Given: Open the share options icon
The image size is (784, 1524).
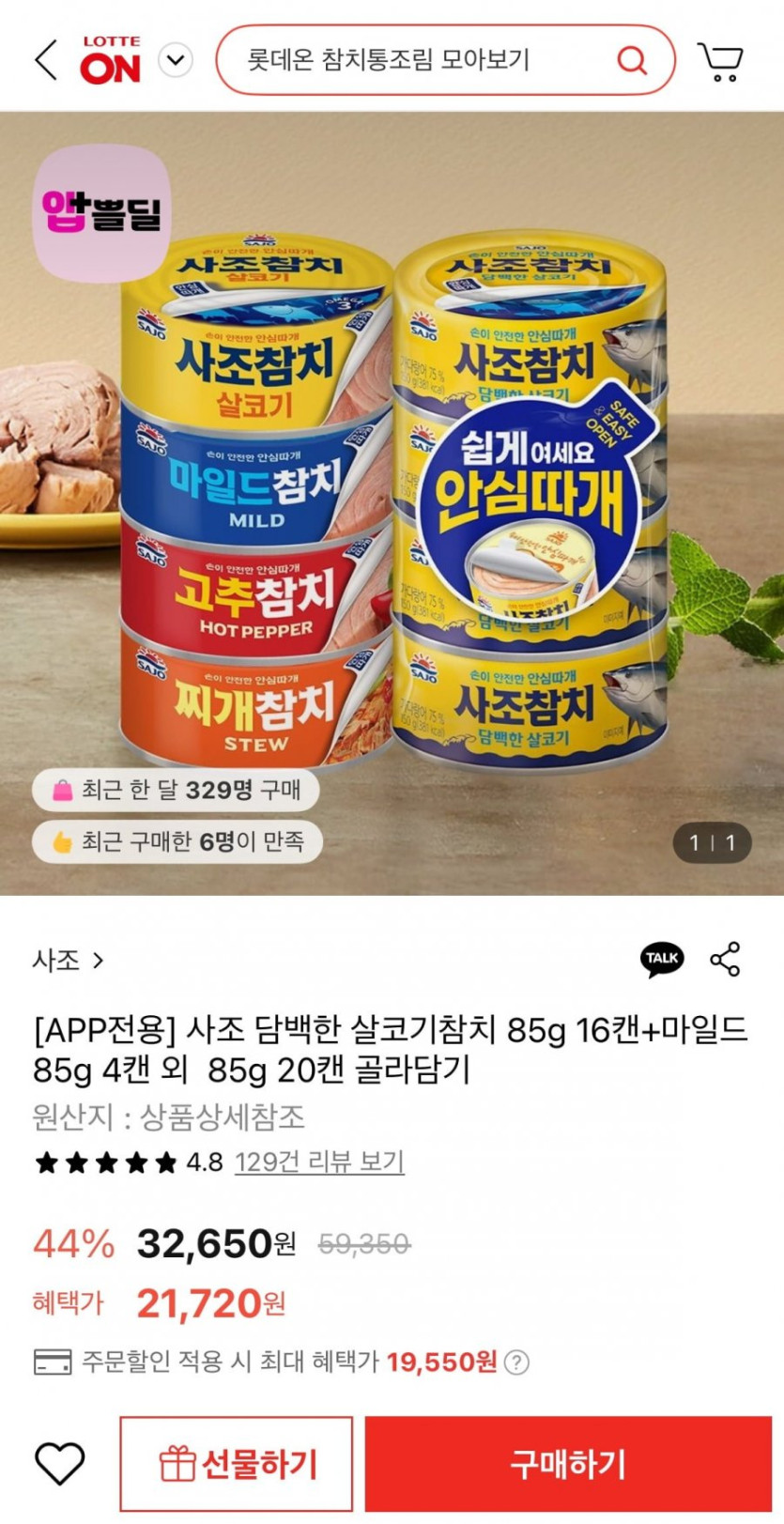Looking at the screenshot, I should click(x=725, y=959).
